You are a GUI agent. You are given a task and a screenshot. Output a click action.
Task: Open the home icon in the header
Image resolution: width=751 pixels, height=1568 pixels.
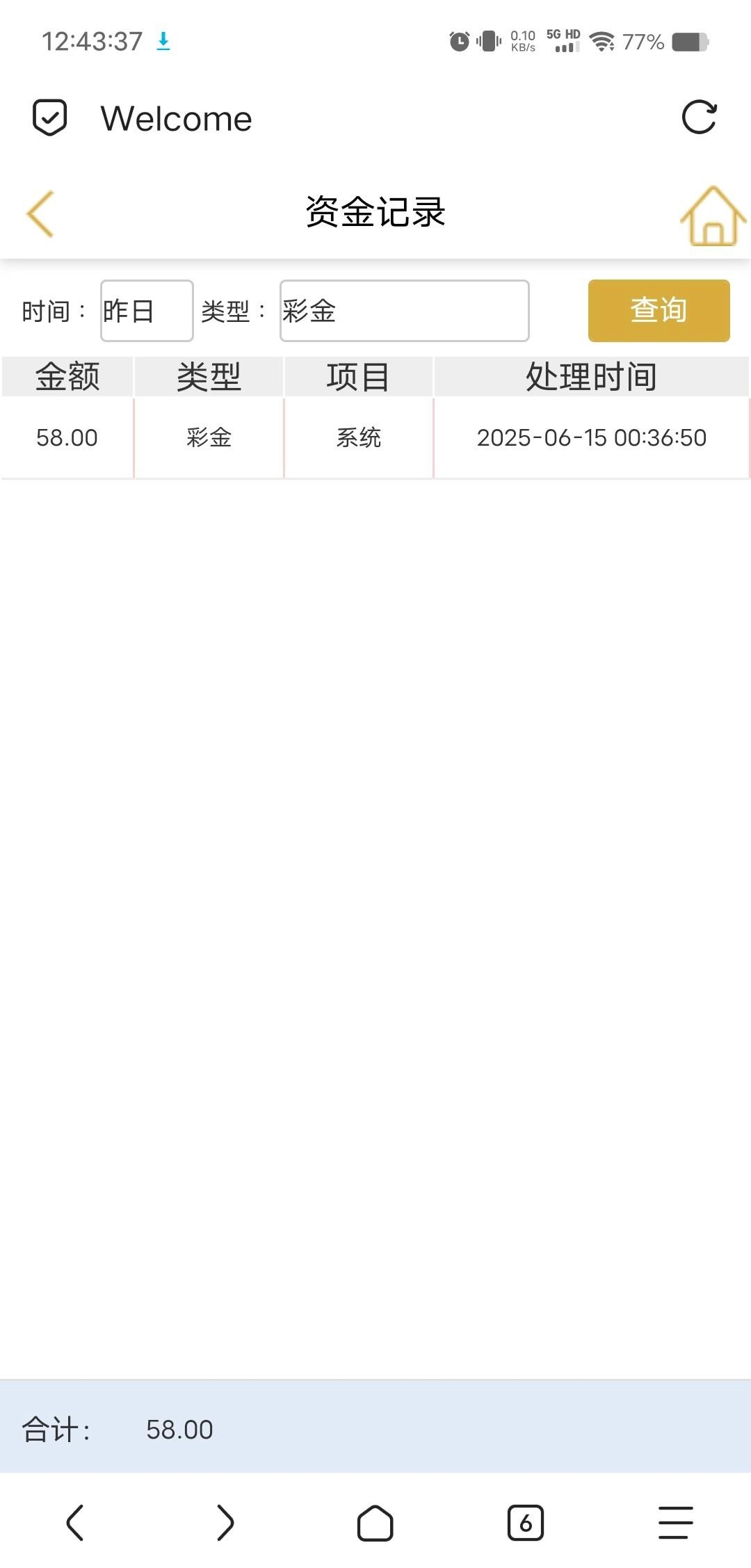pos(712,216)
